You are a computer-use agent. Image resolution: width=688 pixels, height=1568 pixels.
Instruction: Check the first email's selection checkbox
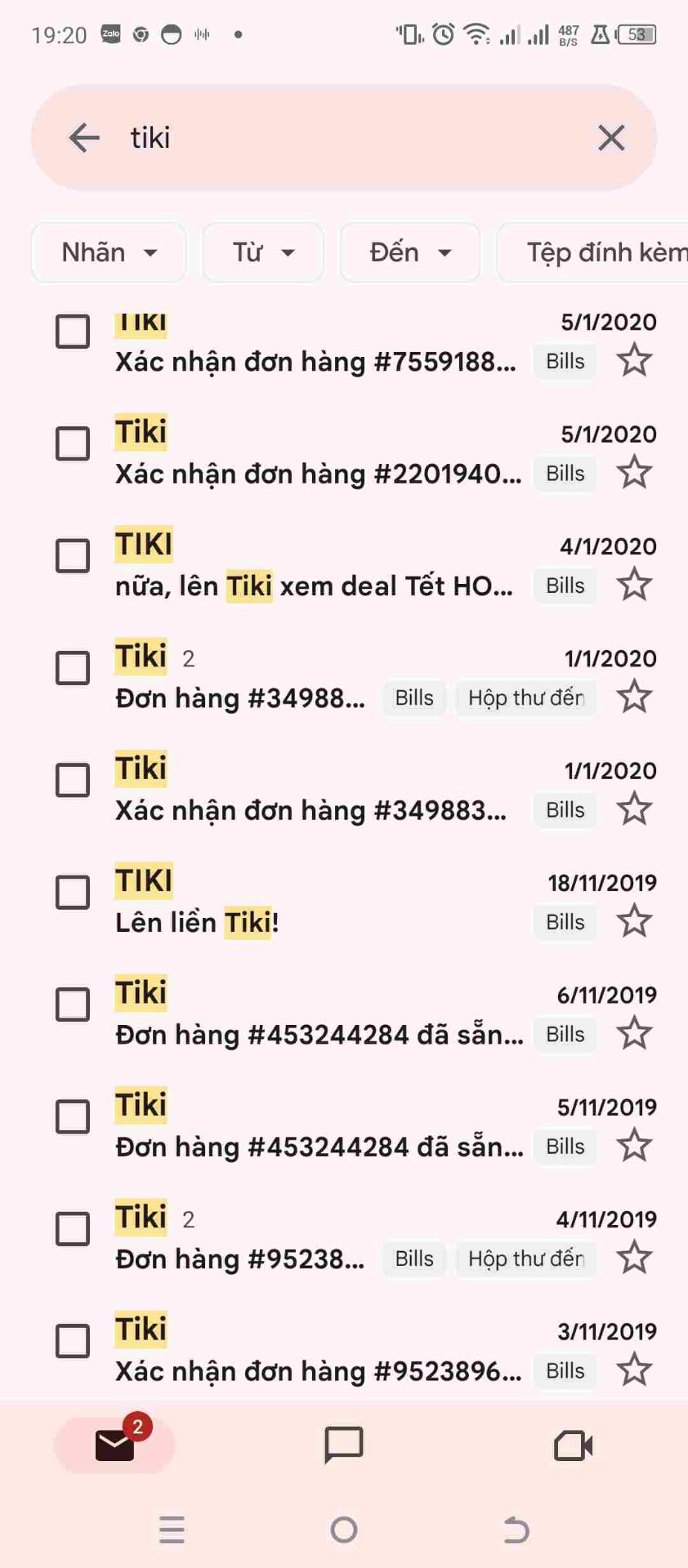(71, 332)
